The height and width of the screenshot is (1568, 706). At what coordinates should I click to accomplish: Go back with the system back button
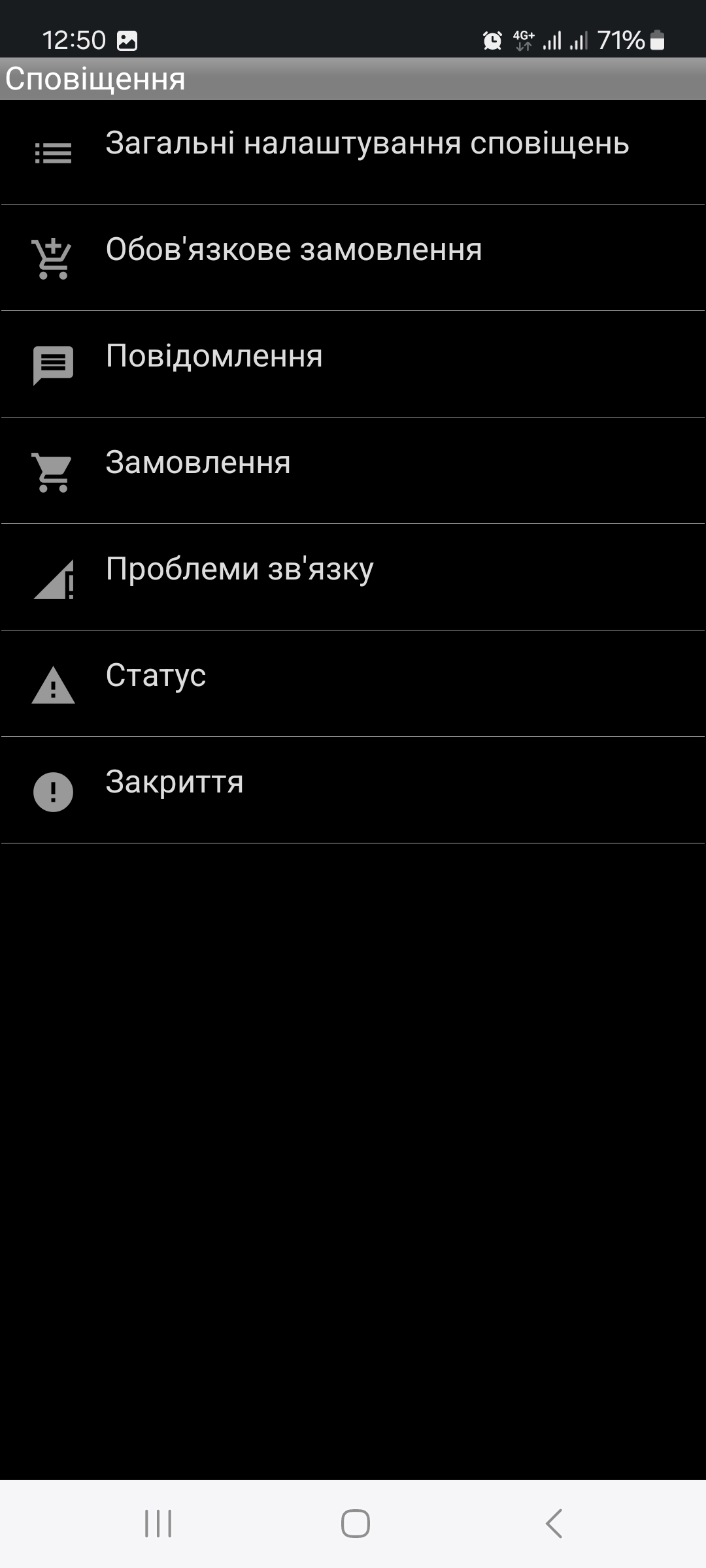click(554, 1524)
